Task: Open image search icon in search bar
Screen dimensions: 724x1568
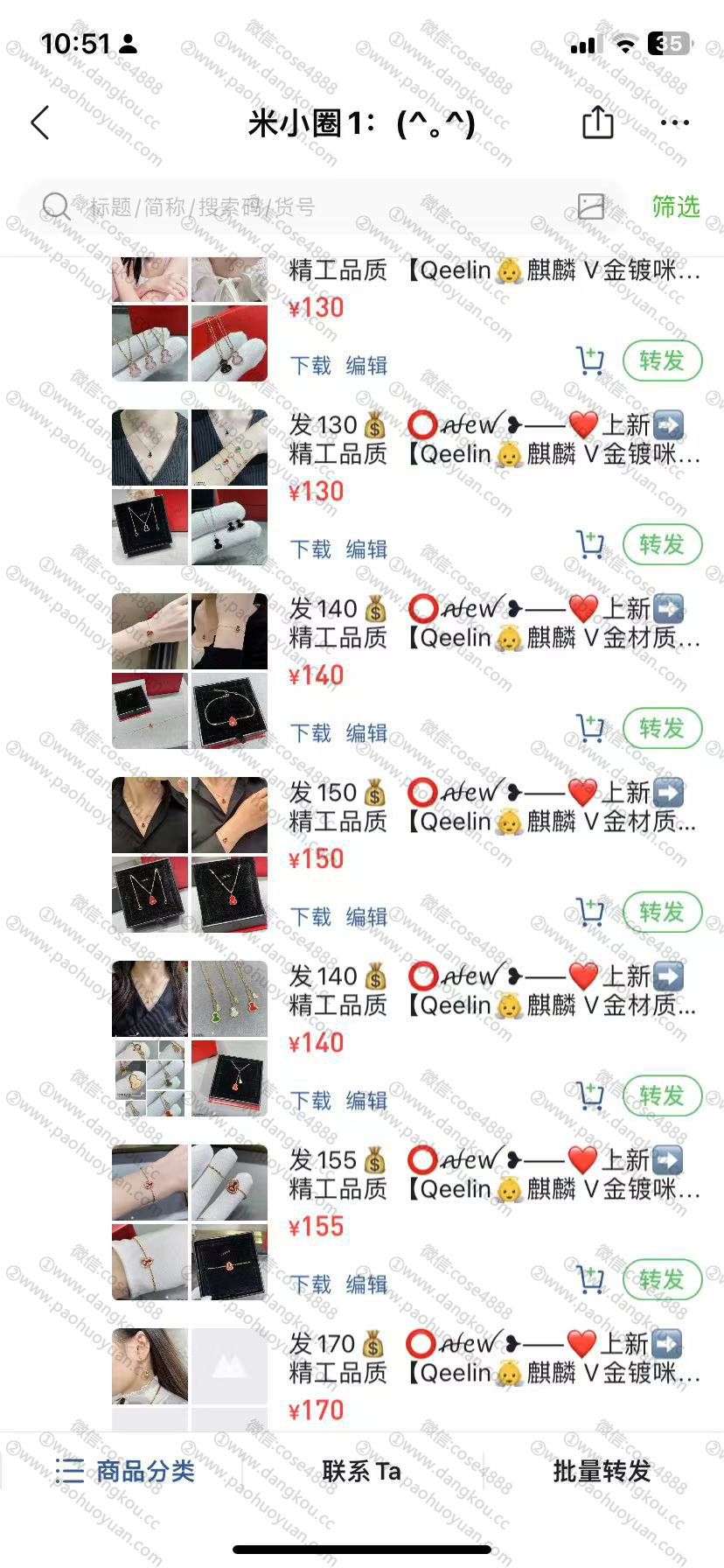Action: click(x=591, y=206)
